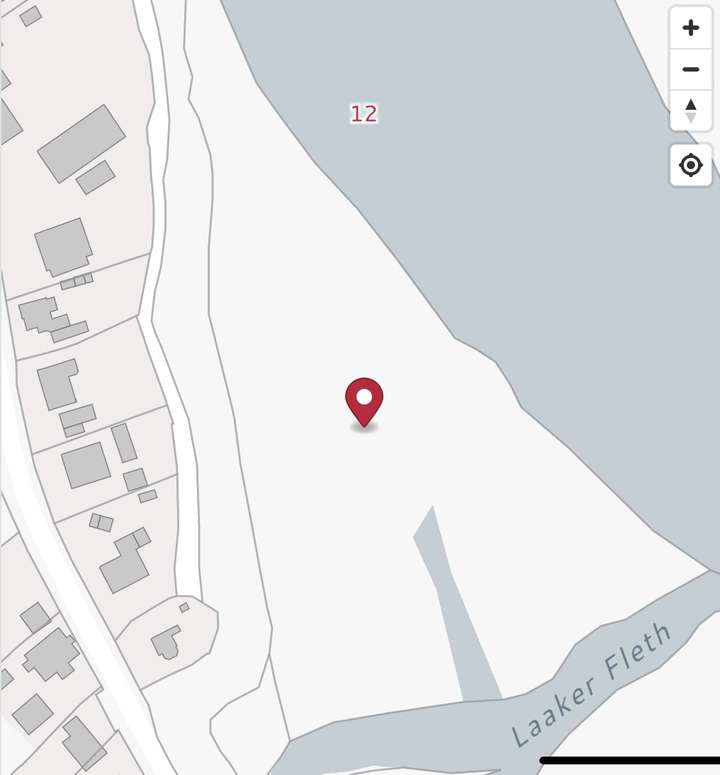Zoom out of the map
This screenshot has width=720, height=775.
click(x=690, y=69)
